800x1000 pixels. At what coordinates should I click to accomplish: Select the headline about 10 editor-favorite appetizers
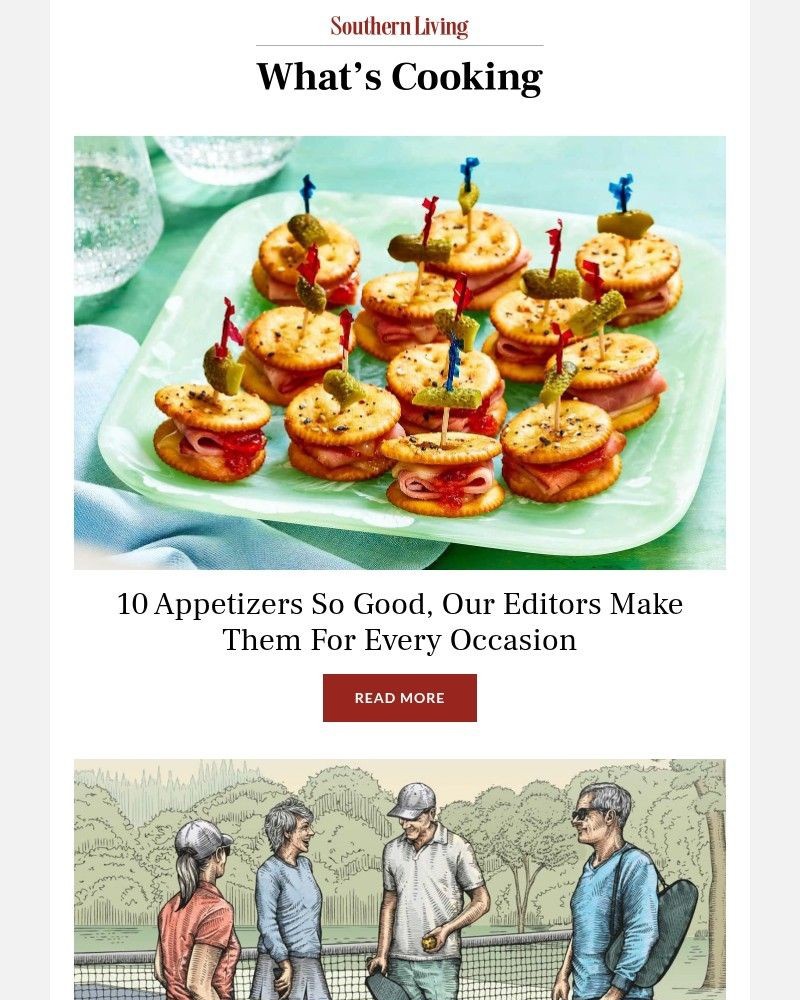tap(399, 621)
